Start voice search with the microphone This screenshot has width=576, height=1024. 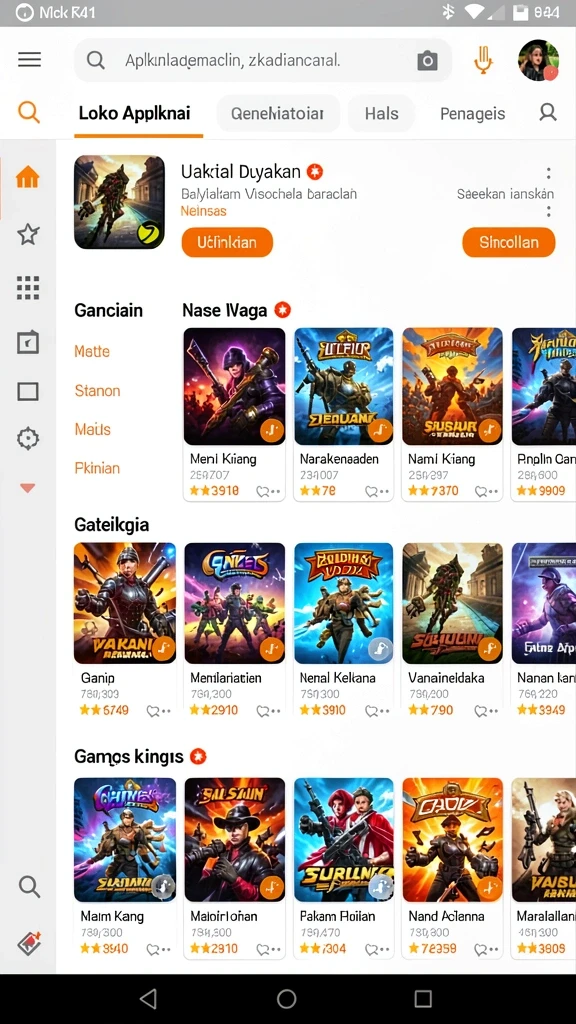click(x=483, y=60)
